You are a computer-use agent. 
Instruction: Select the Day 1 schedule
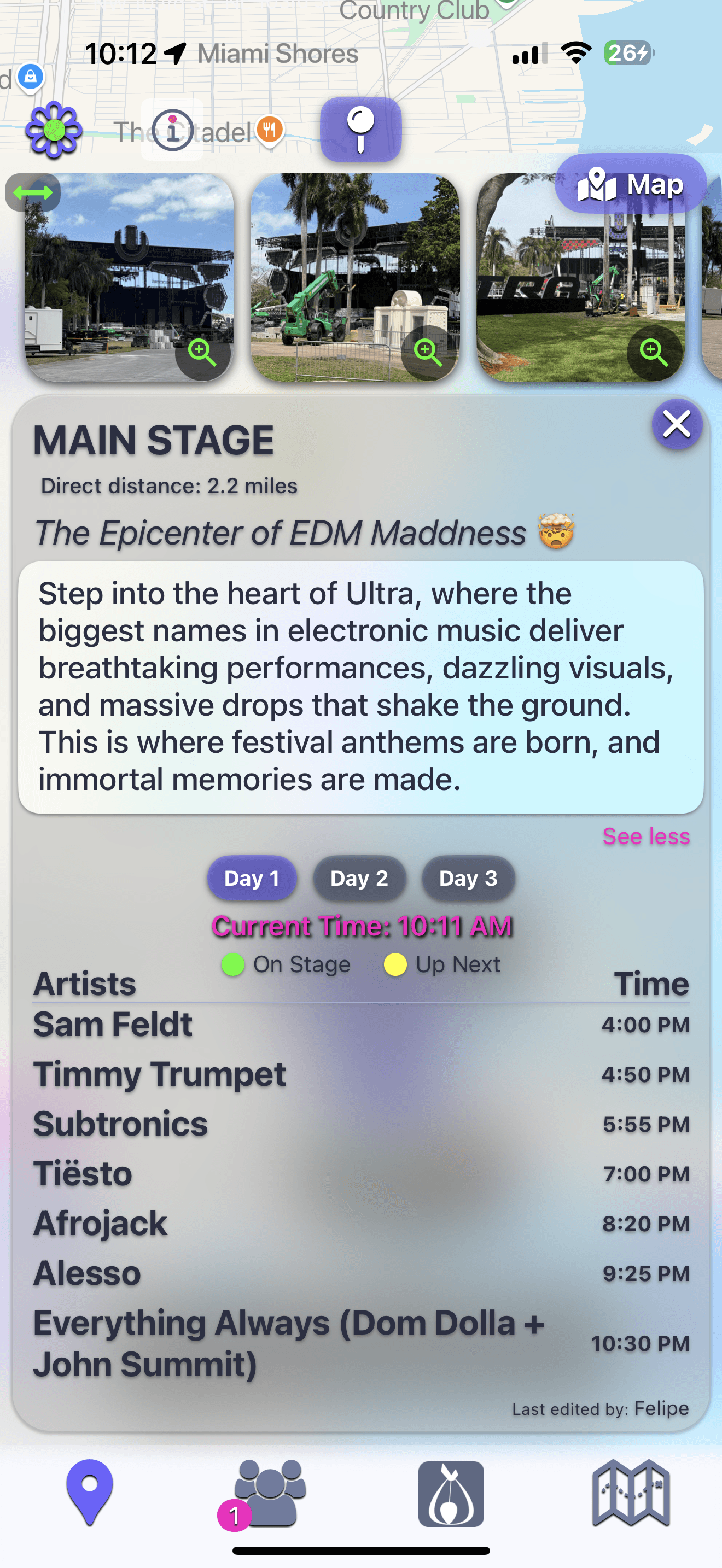252,879
